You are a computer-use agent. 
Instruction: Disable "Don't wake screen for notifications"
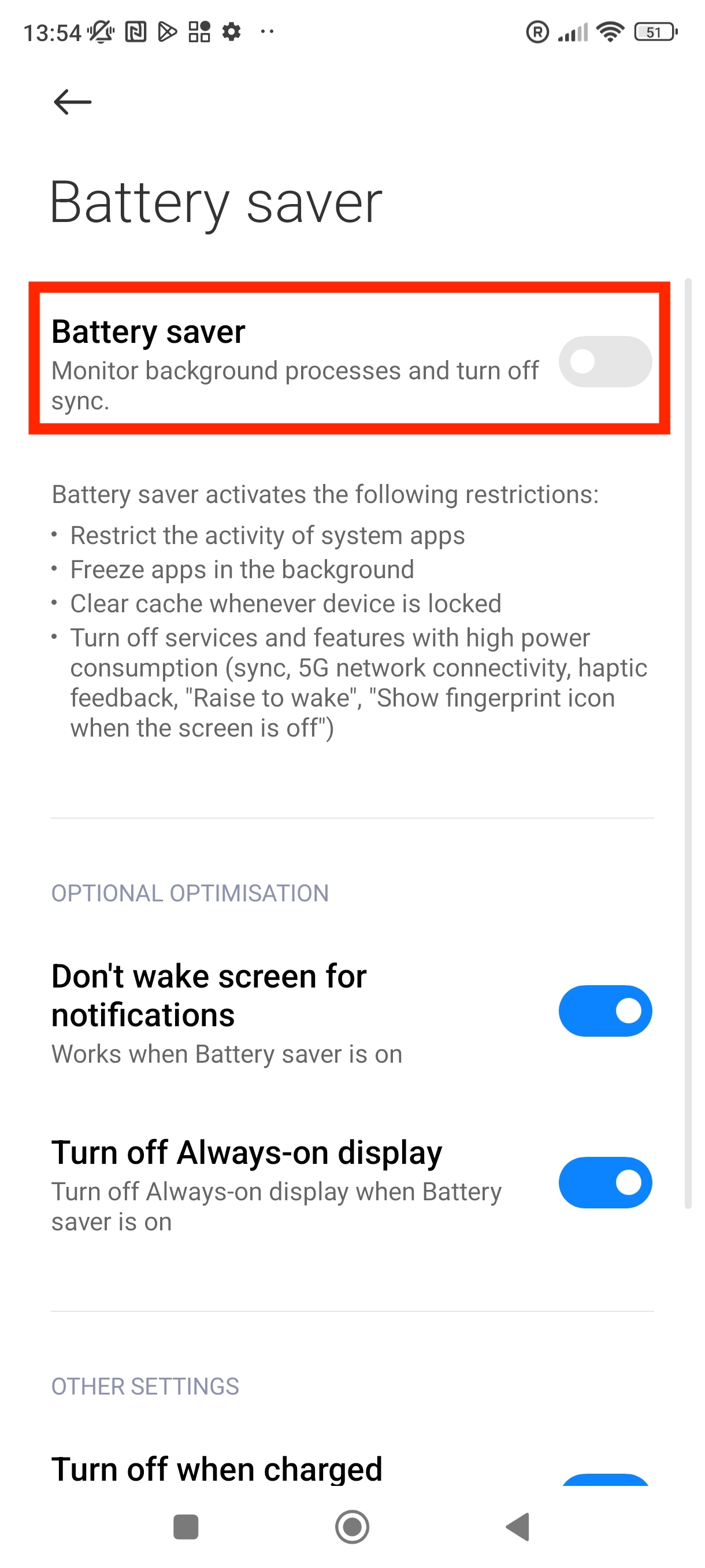606,1011
